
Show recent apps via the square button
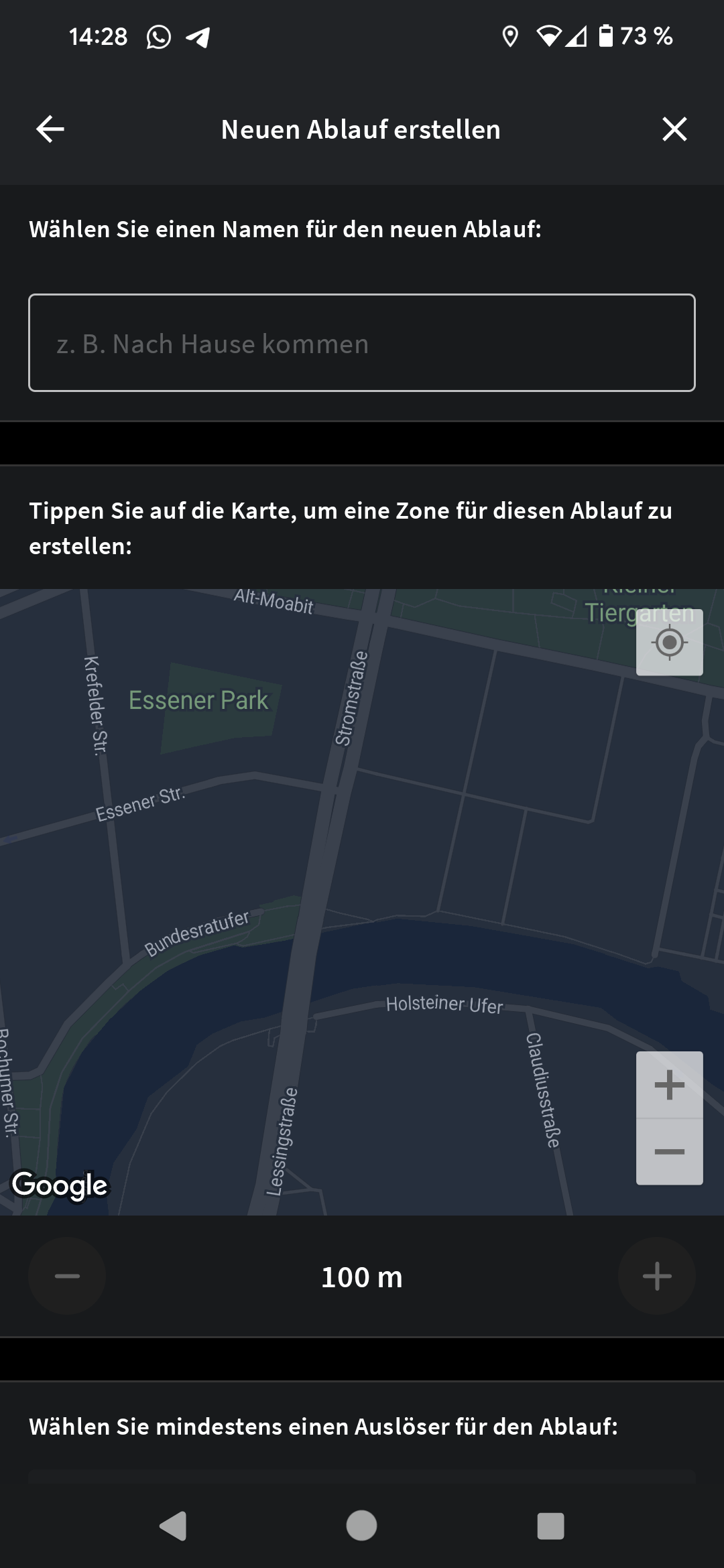coord(551,1526)
